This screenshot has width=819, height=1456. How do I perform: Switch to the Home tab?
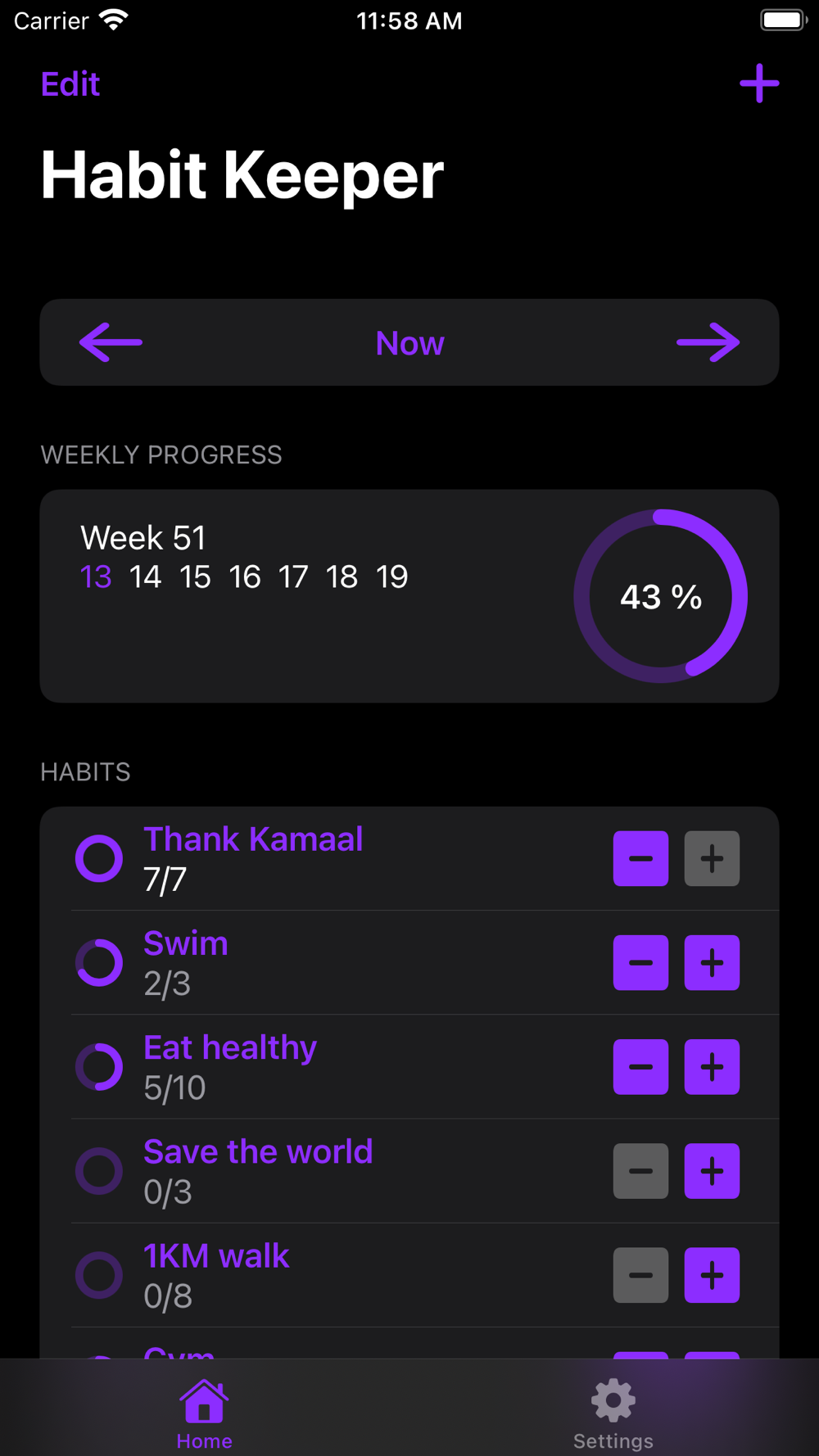pos(204,1413)
